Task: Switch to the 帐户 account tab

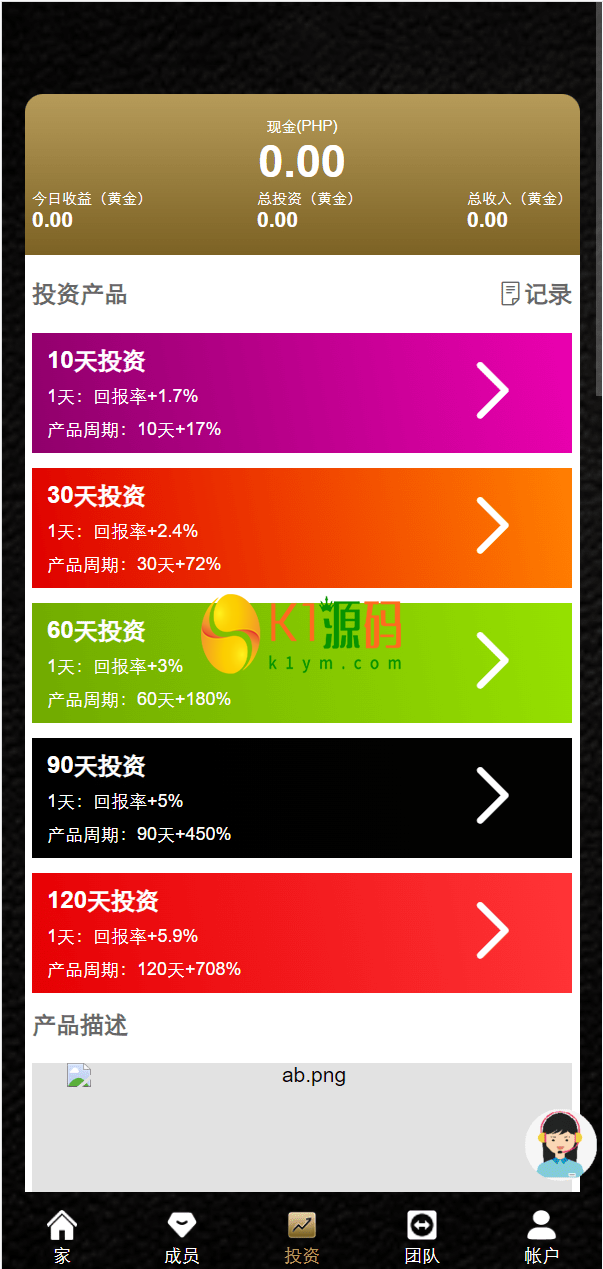Action: click(x=541, y=1236)
